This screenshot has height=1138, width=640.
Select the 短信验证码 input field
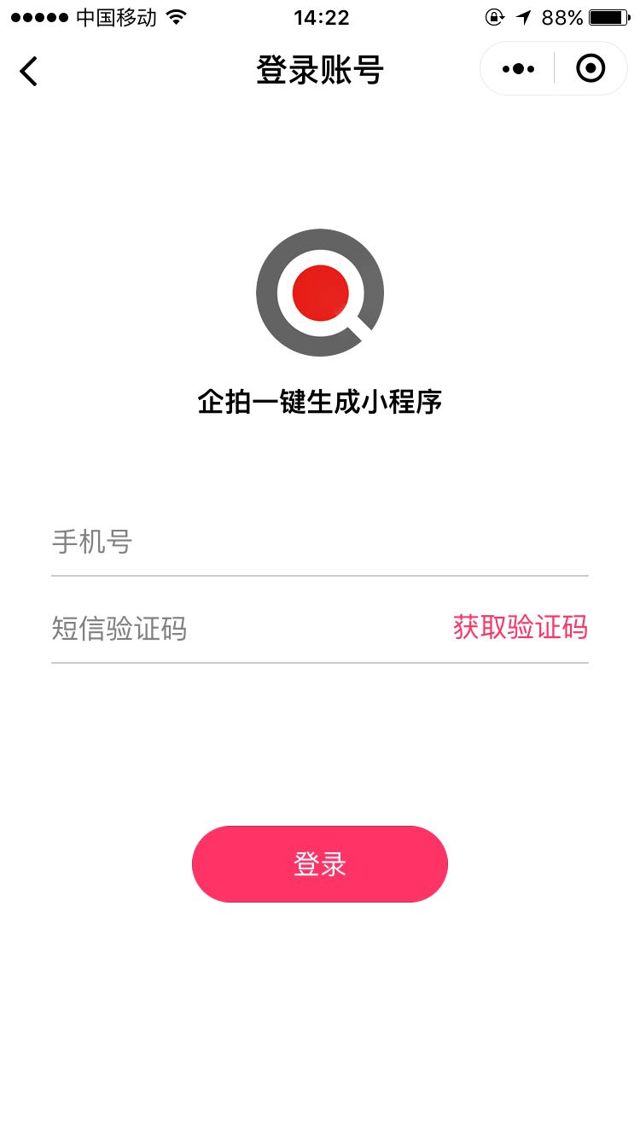click(240, 629)
